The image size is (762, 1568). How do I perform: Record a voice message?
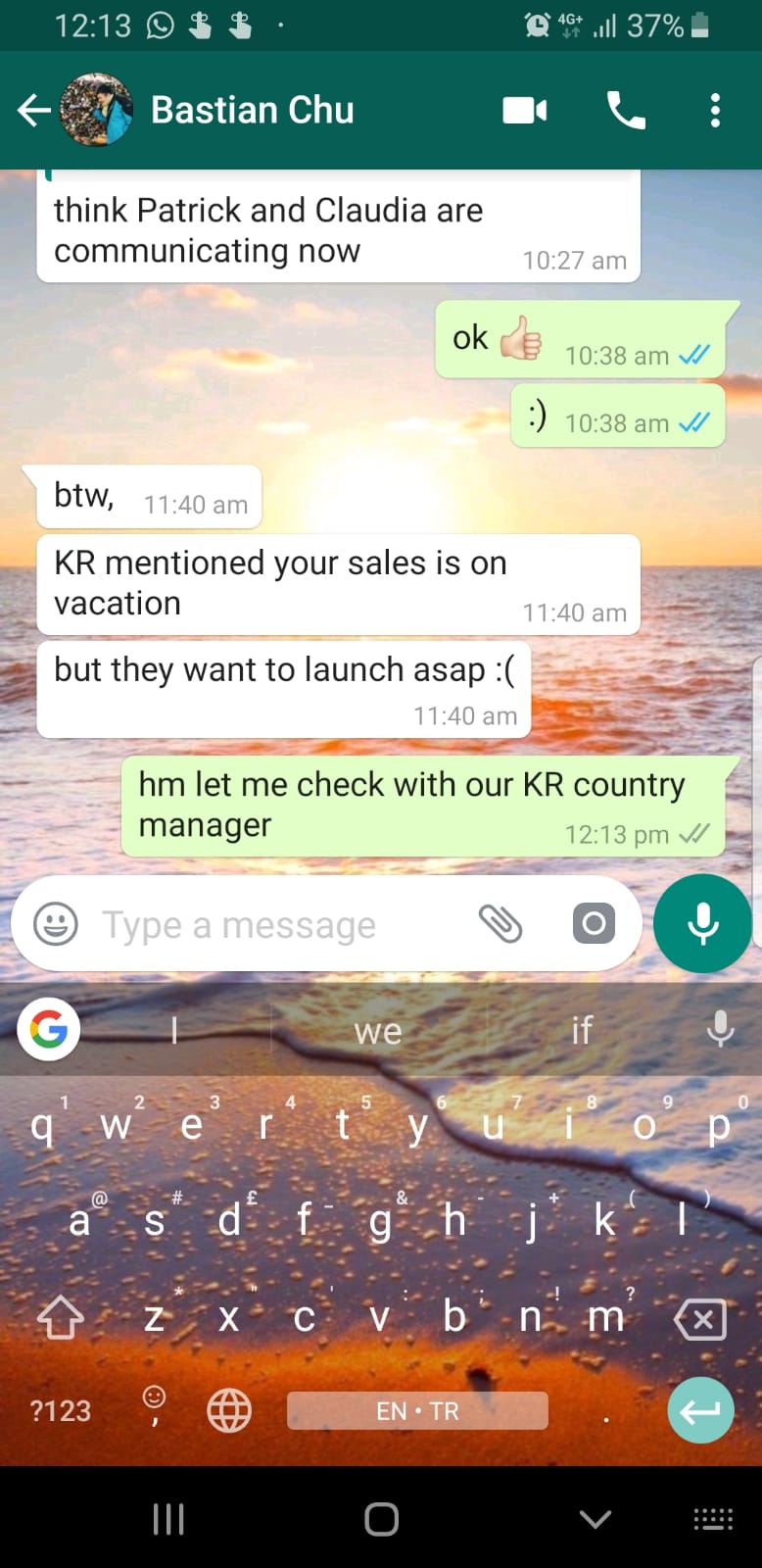point(702,923)
